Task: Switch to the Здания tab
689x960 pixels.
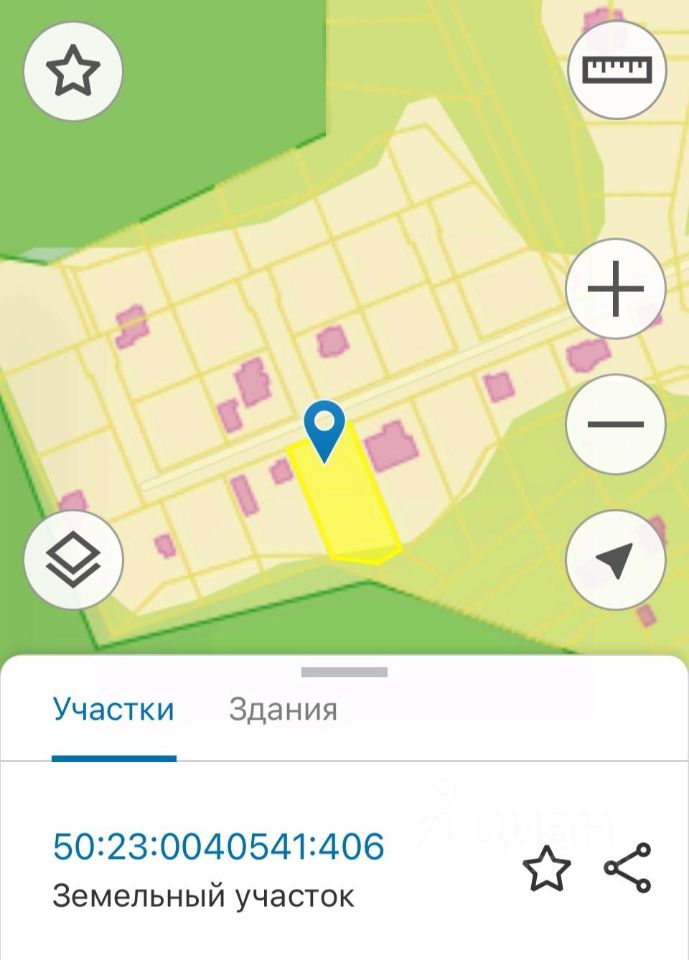Action: point(283,710)
